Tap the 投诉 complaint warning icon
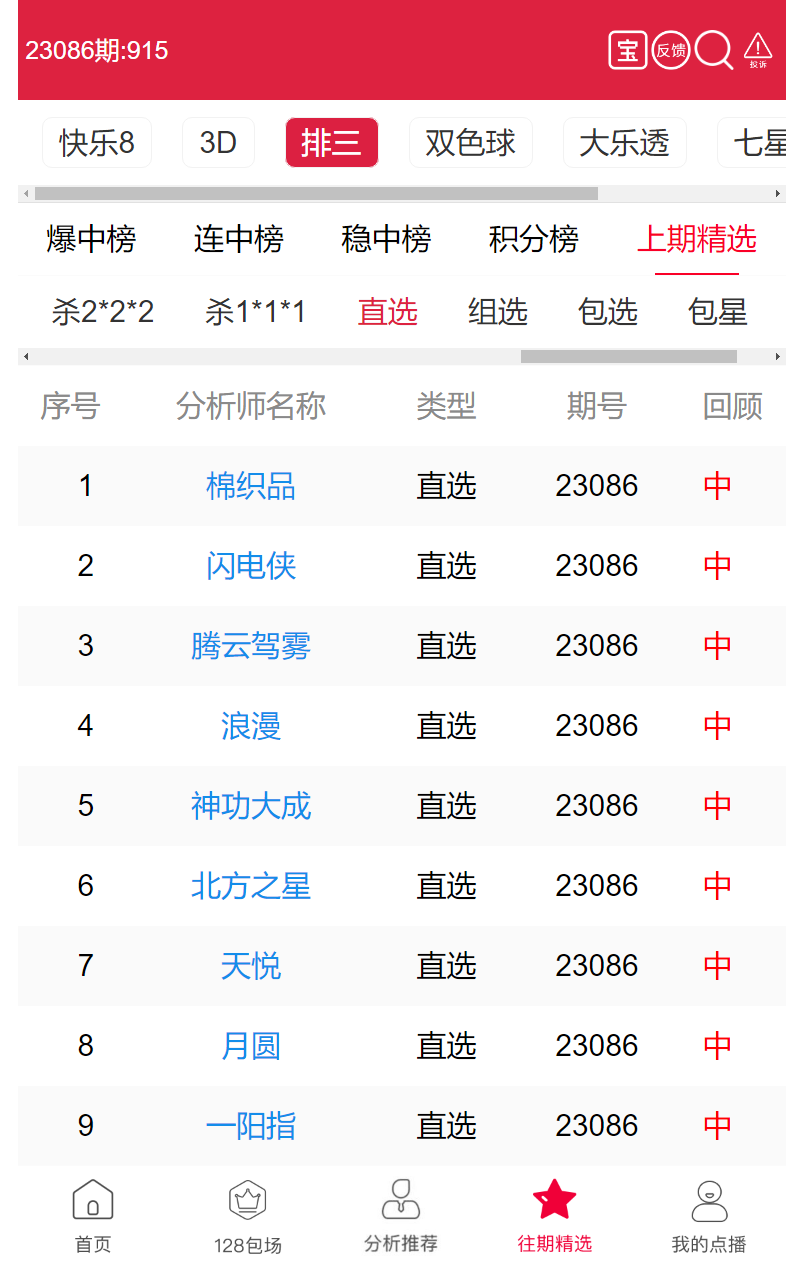The width and height of the screenshot is (803, 1266). click(758, 50)
